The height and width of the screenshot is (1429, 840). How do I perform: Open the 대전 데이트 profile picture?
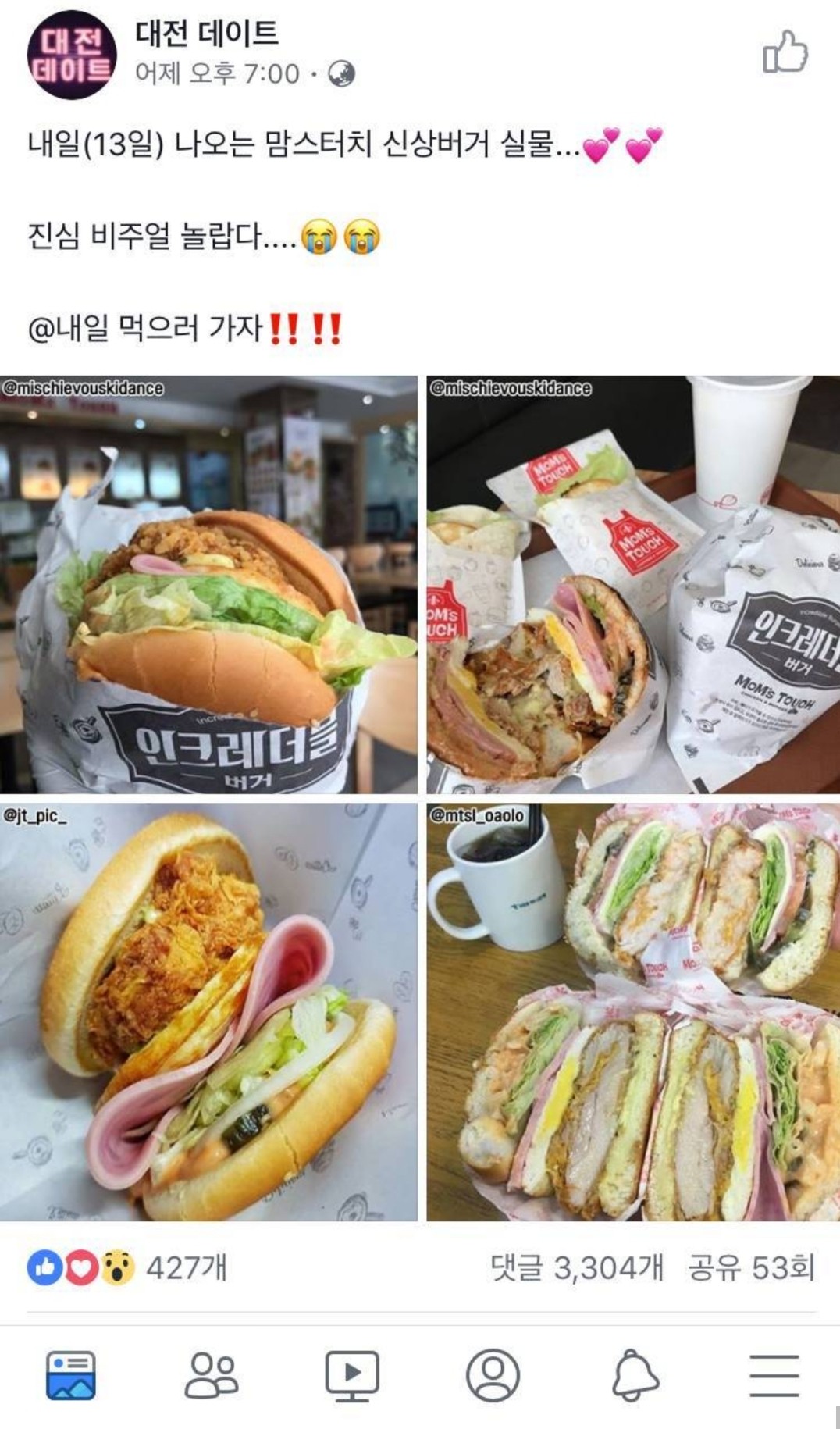click(71, 55)
